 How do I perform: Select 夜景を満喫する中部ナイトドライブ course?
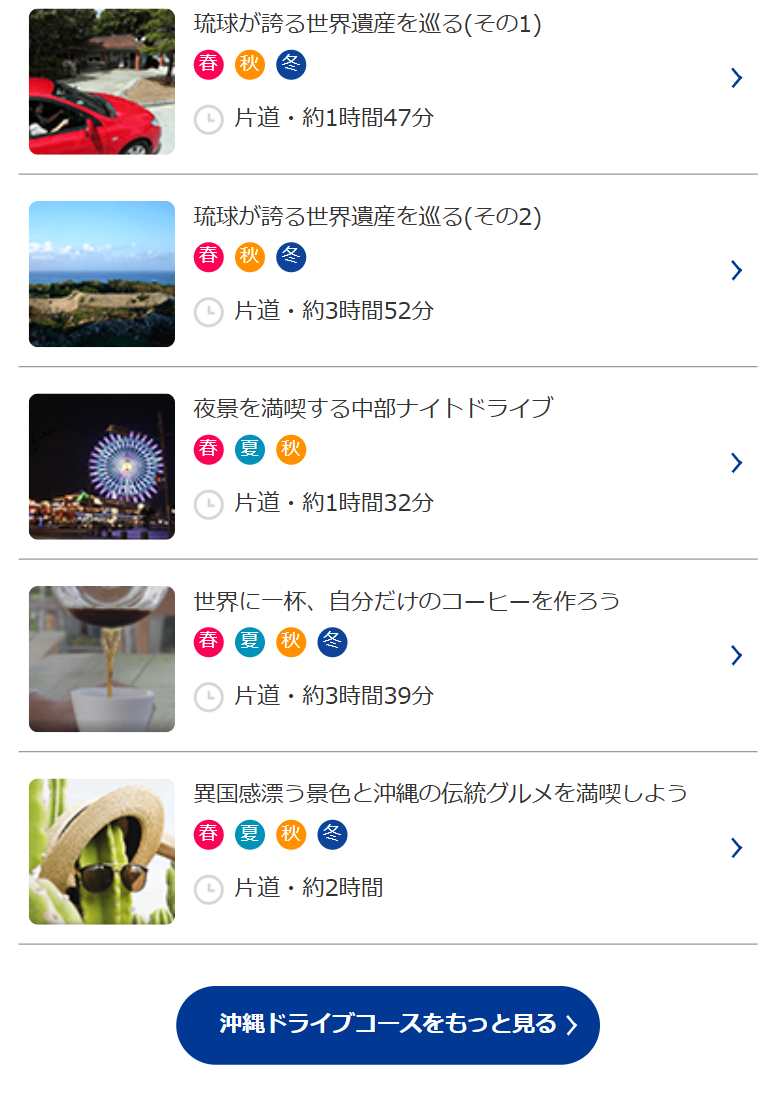pos(373,409)
